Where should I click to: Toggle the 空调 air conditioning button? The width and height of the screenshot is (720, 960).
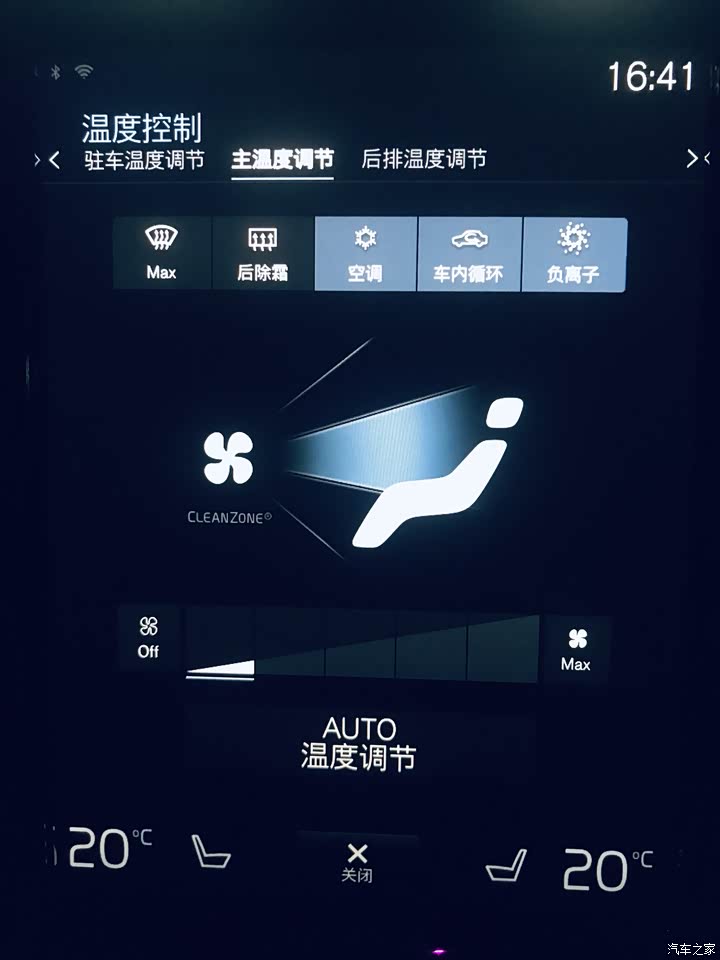(365, 254)
